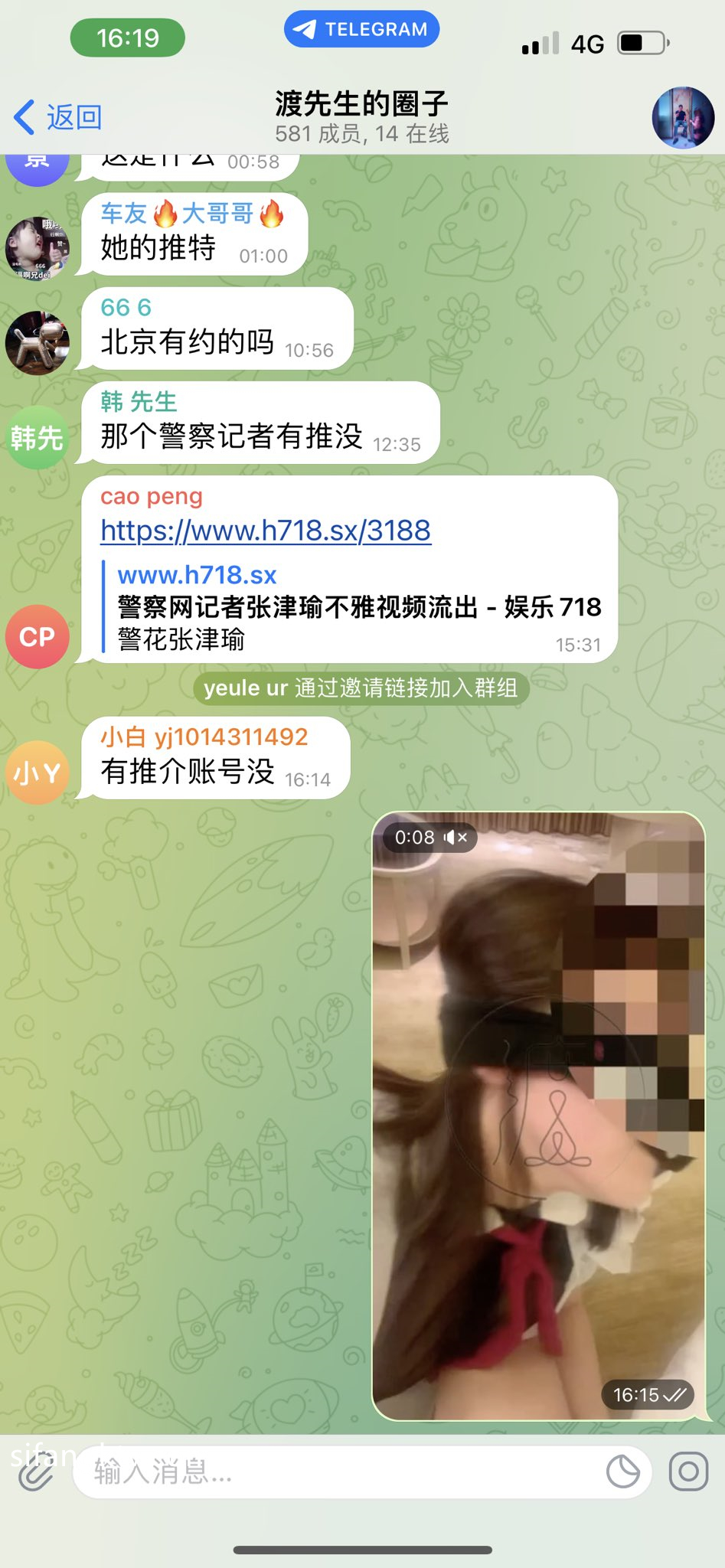Open 小Y avatar profile
The image size is (725, 1568).
click(x=37, y=773)
